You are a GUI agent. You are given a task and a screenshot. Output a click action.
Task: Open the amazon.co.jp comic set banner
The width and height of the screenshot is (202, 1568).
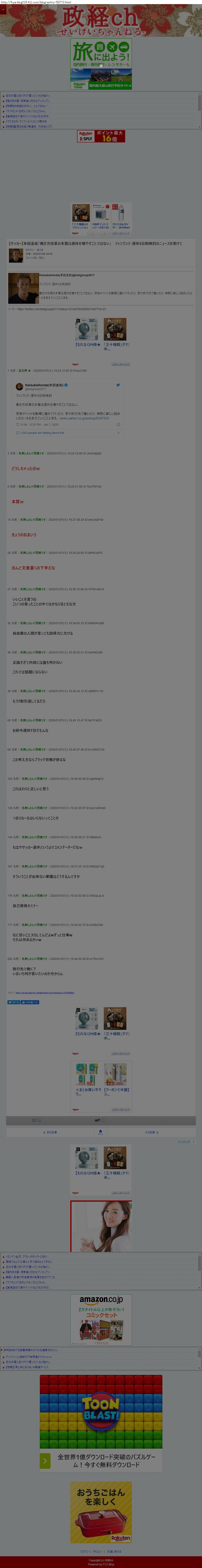tap(101, 1318)
